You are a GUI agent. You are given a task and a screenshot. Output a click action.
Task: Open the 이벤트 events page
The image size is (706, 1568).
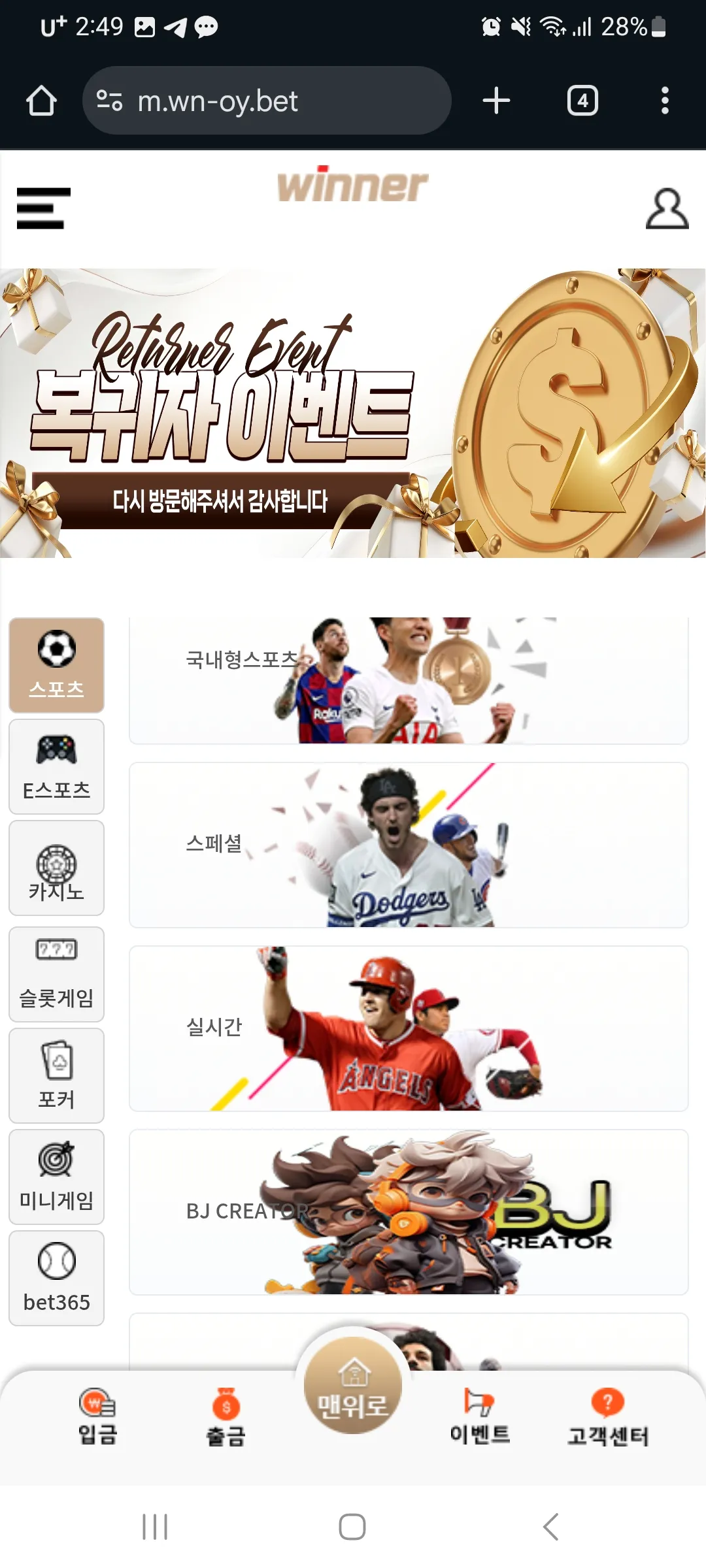tap(480, 1416)
